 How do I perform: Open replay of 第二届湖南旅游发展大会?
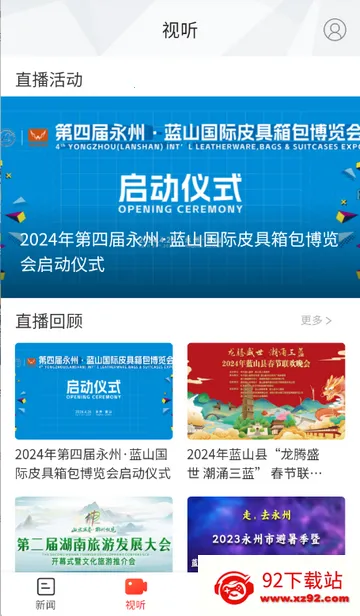[x=94, y=534]
